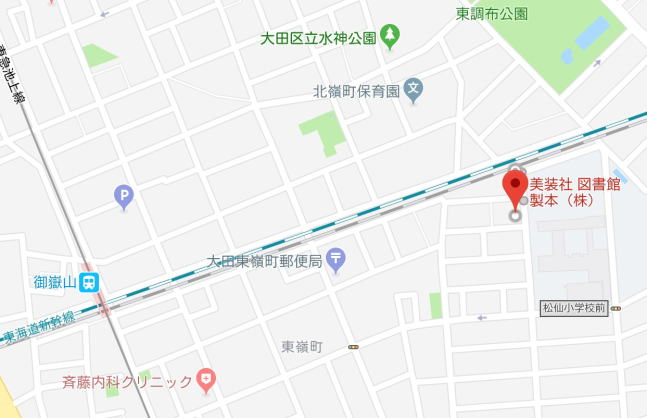
Task: Select the 大田区立水神公園 park marker
Action: coord(391,39)
